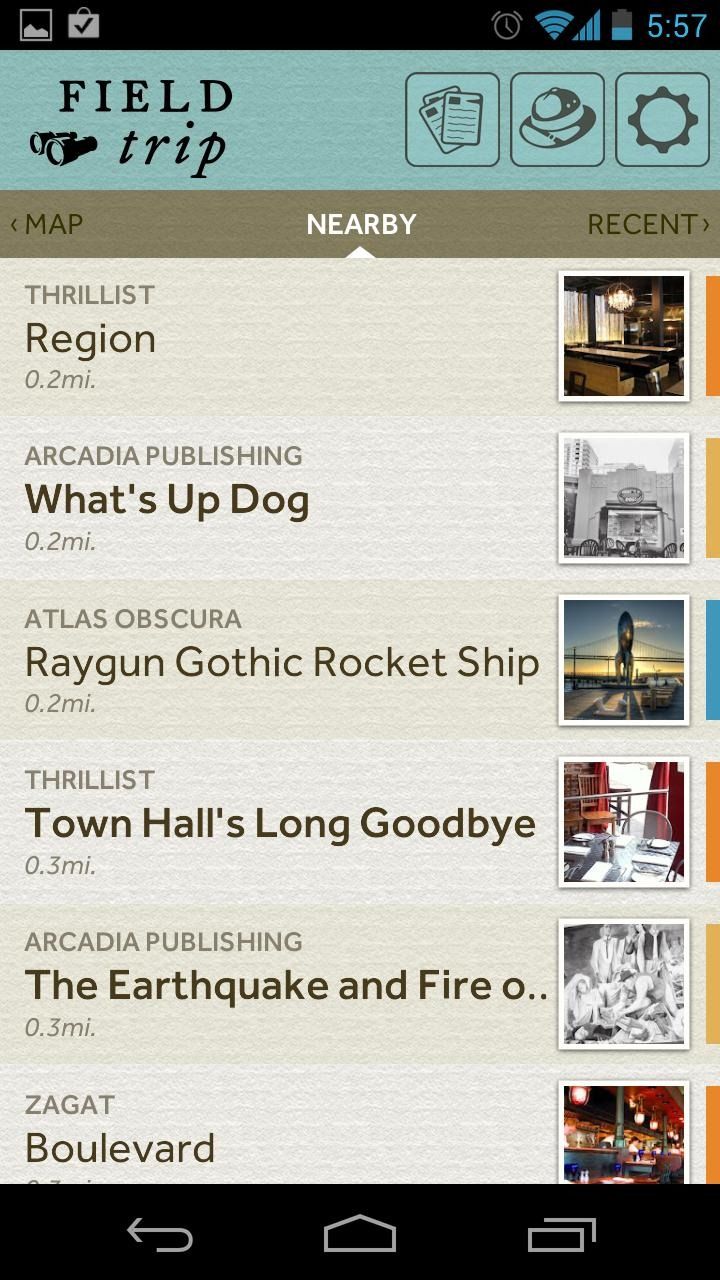The width and height of the screenshot is (720, 1280).
Task: Select the Nearby tab
Action: pos(361,224)
